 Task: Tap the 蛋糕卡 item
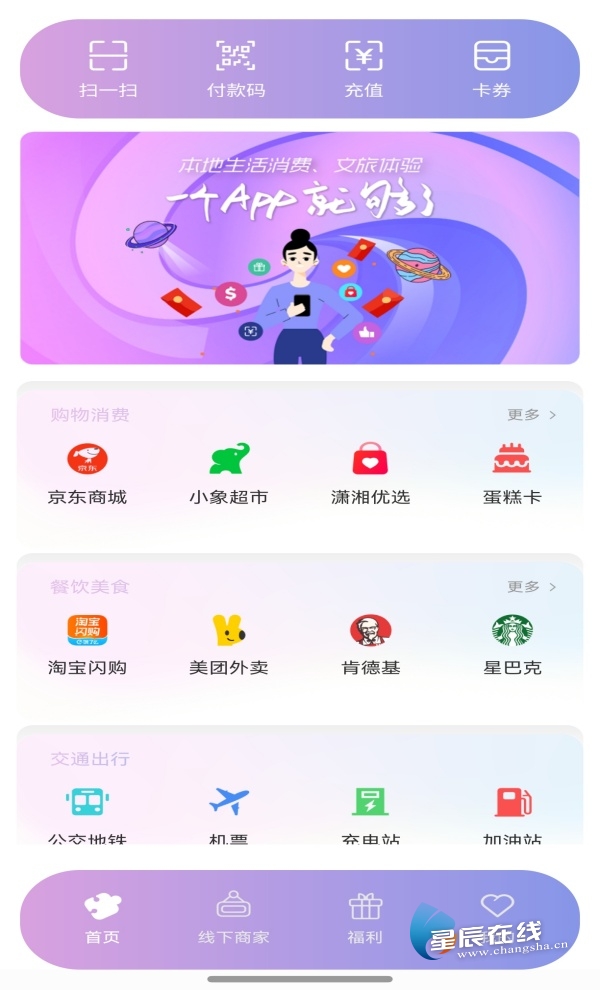pos(512,474)
